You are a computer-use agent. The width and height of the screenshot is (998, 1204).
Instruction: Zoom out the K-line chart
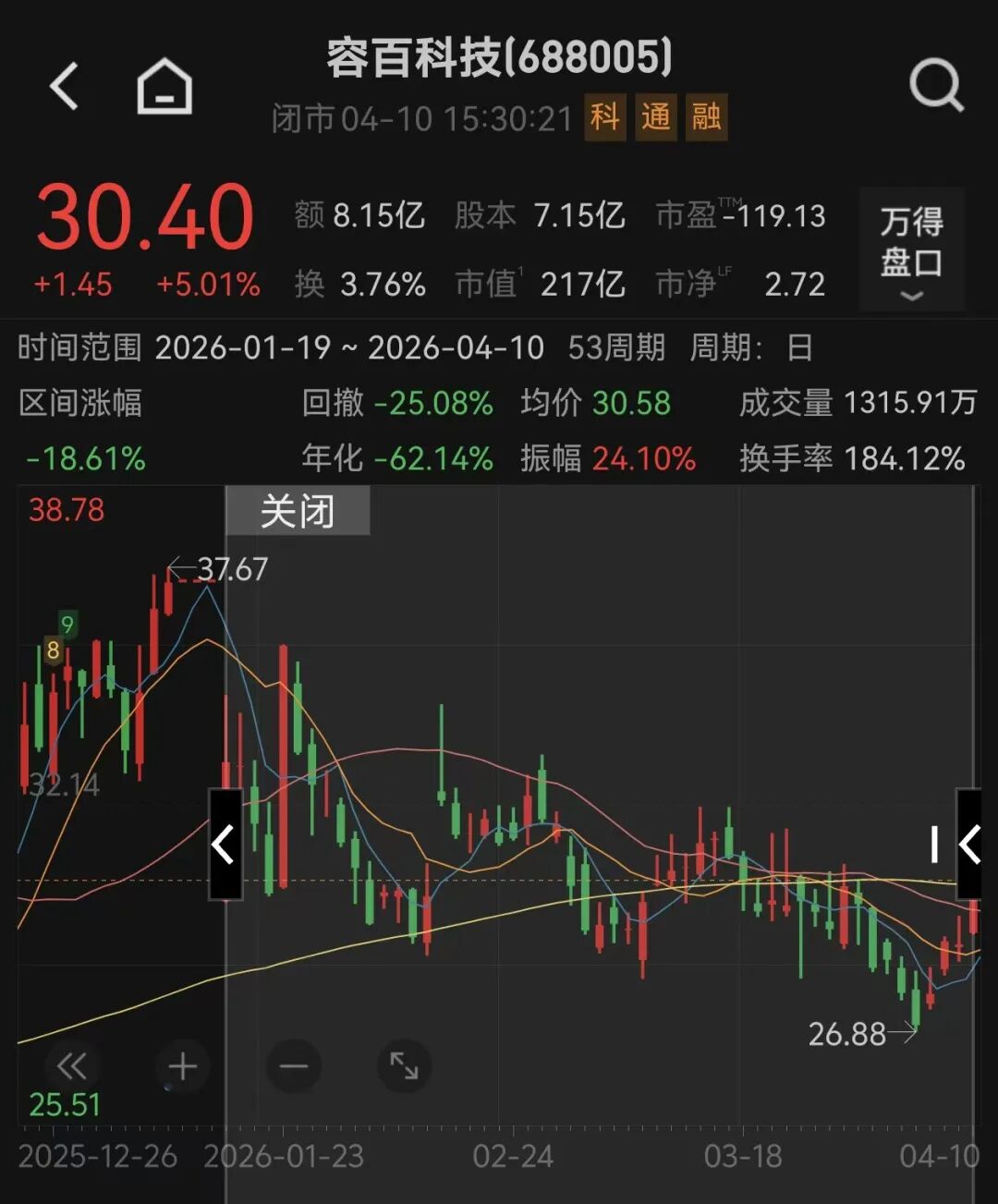(294, 1066)
